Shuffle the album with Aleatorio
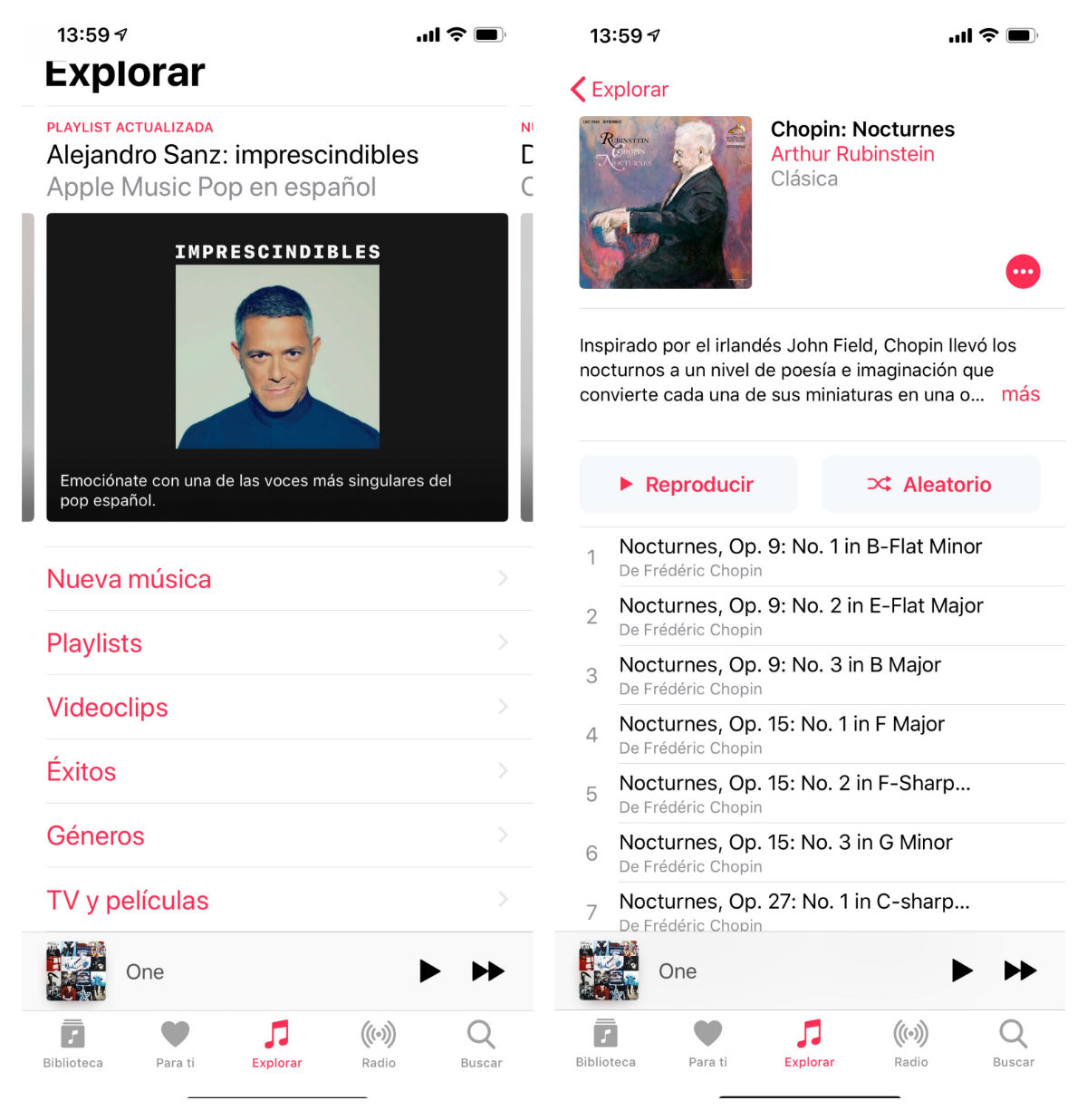Viewport: 1087px width, 1120px height. [930, 485]
